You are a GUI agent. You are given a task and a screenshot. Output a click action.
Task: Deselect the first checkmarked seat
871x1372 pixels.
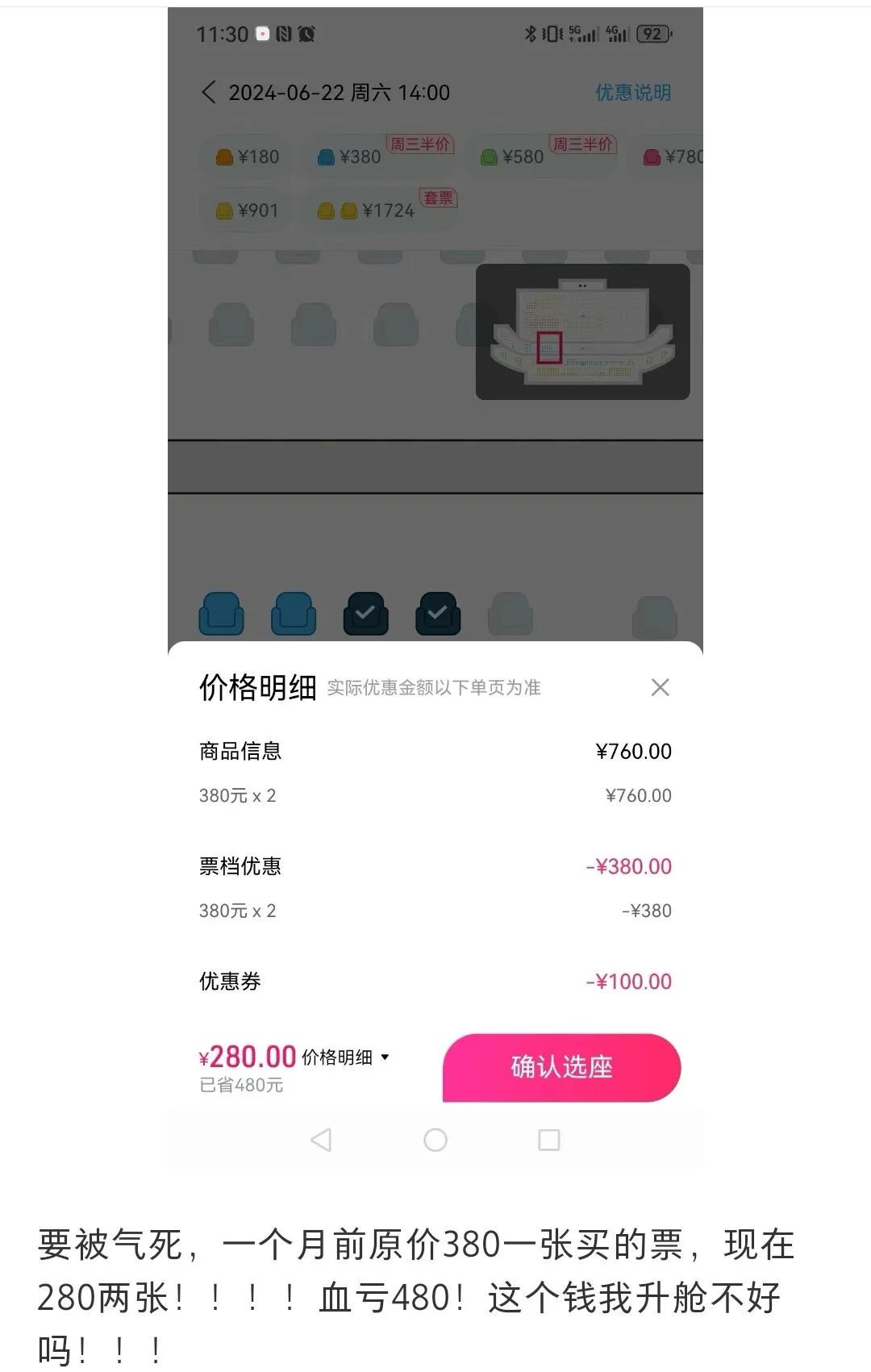[x=365, y=613]
